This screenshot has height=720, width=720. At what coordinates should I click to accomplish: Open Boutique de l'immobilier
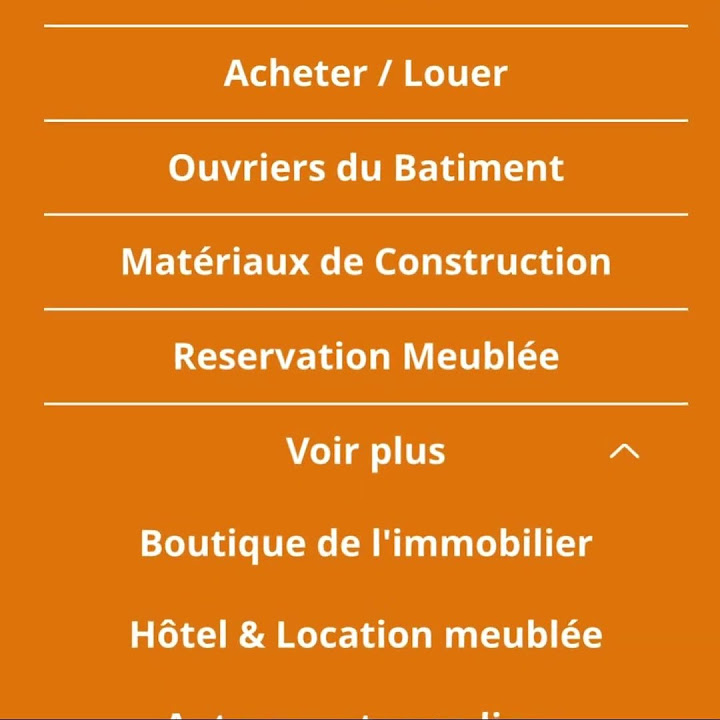point(366,543)
